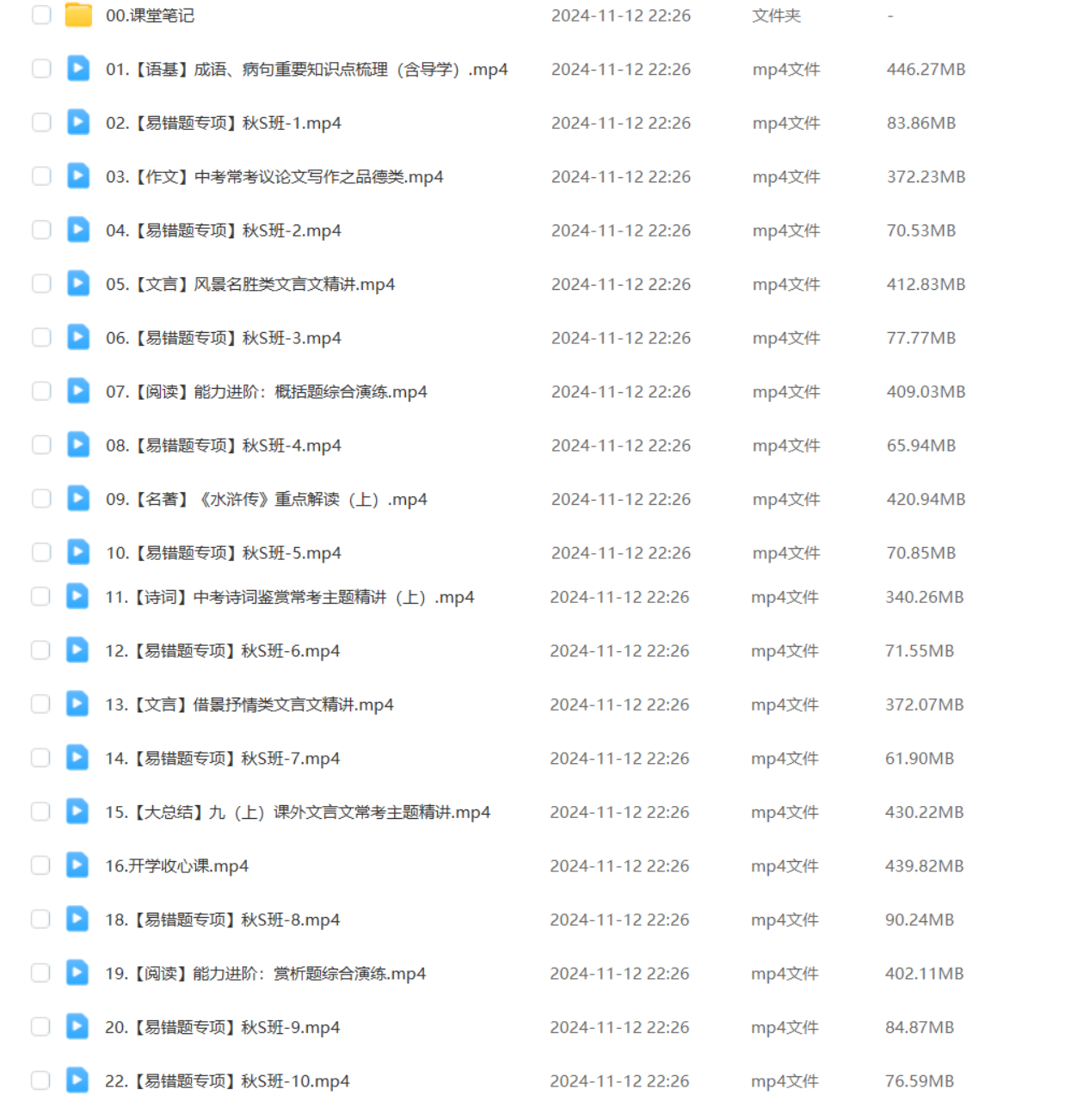Open the 00.课堂笔记 folder
Screen dimensions: 1077x1120
tap(150, 15)
